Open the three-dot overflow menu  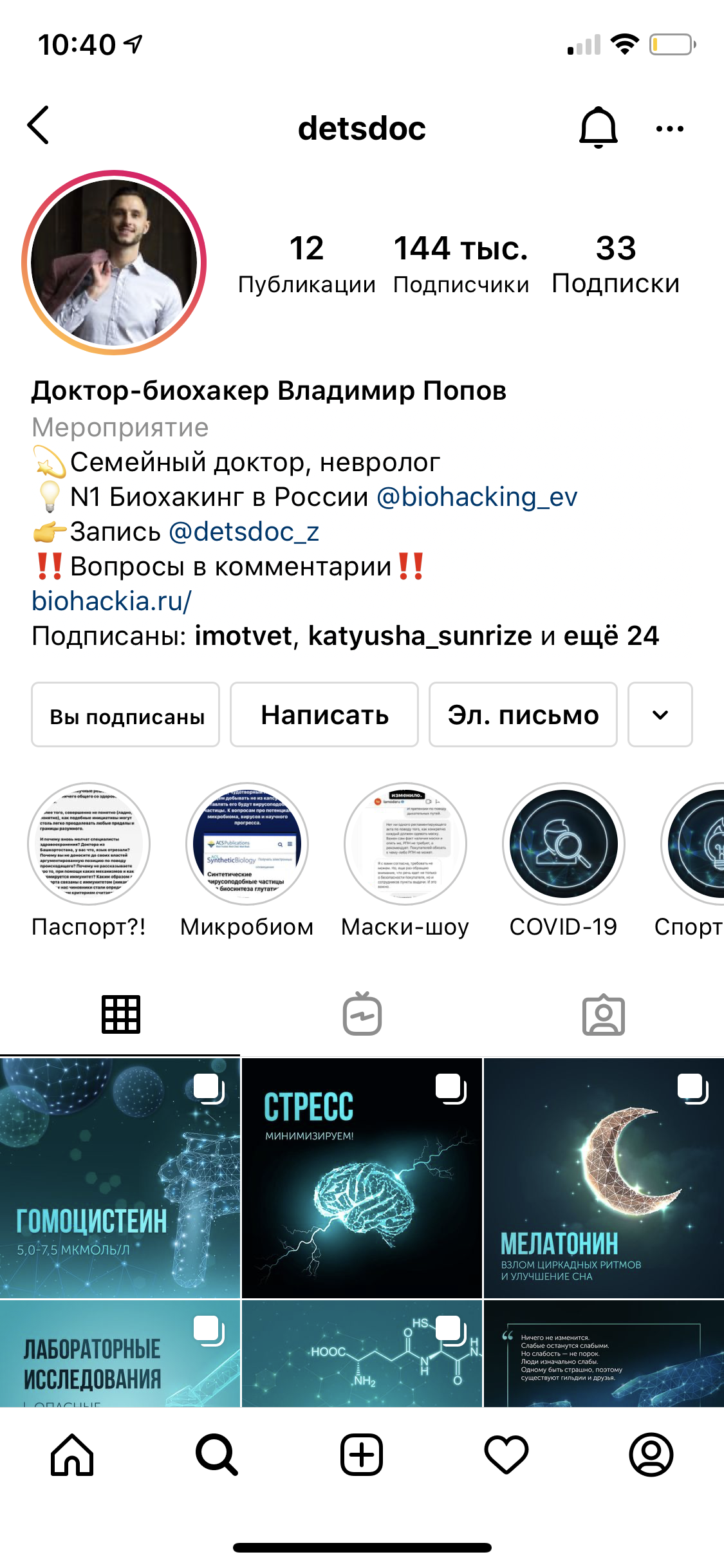coord(669,129)
